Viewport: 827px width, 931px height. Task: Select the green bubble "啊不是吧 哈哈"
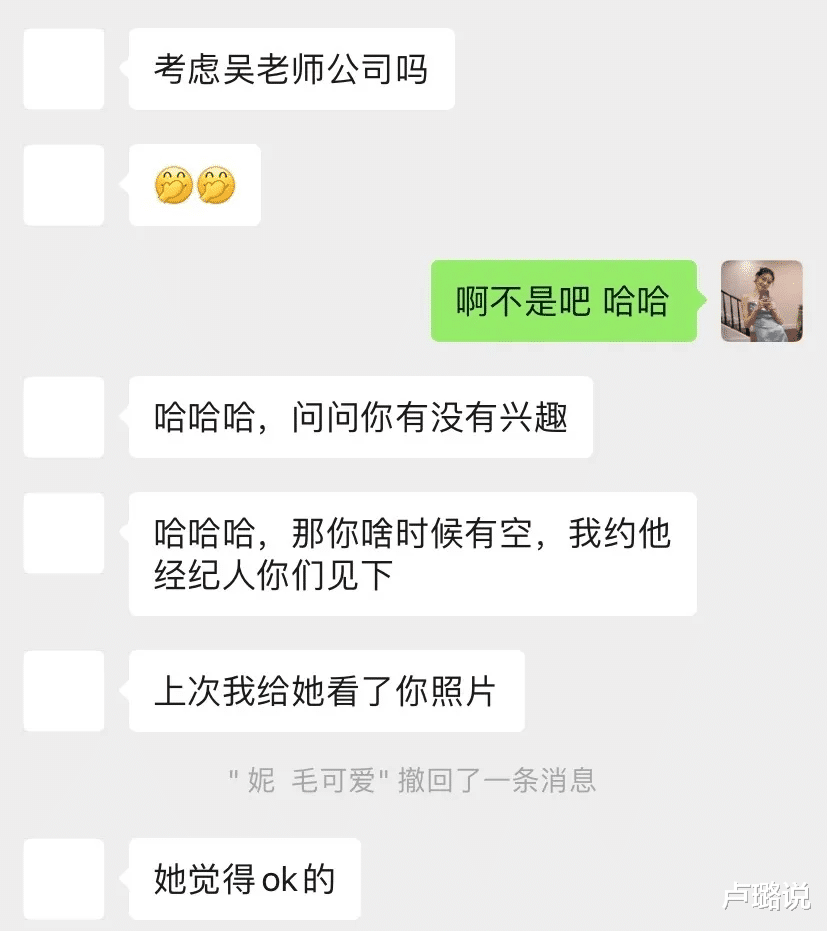coord(563,301)
